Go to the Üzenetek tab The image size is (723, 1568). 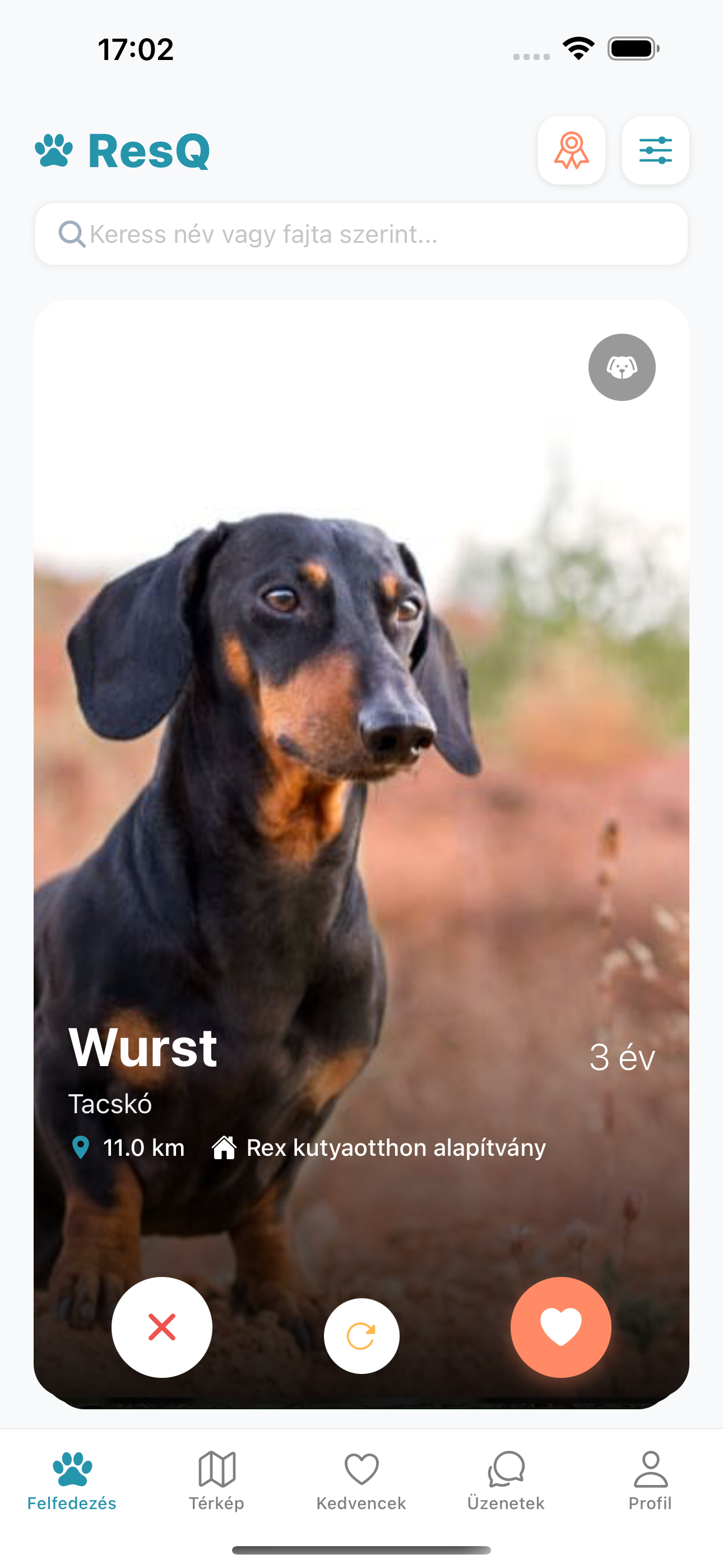coord(506,1481)
